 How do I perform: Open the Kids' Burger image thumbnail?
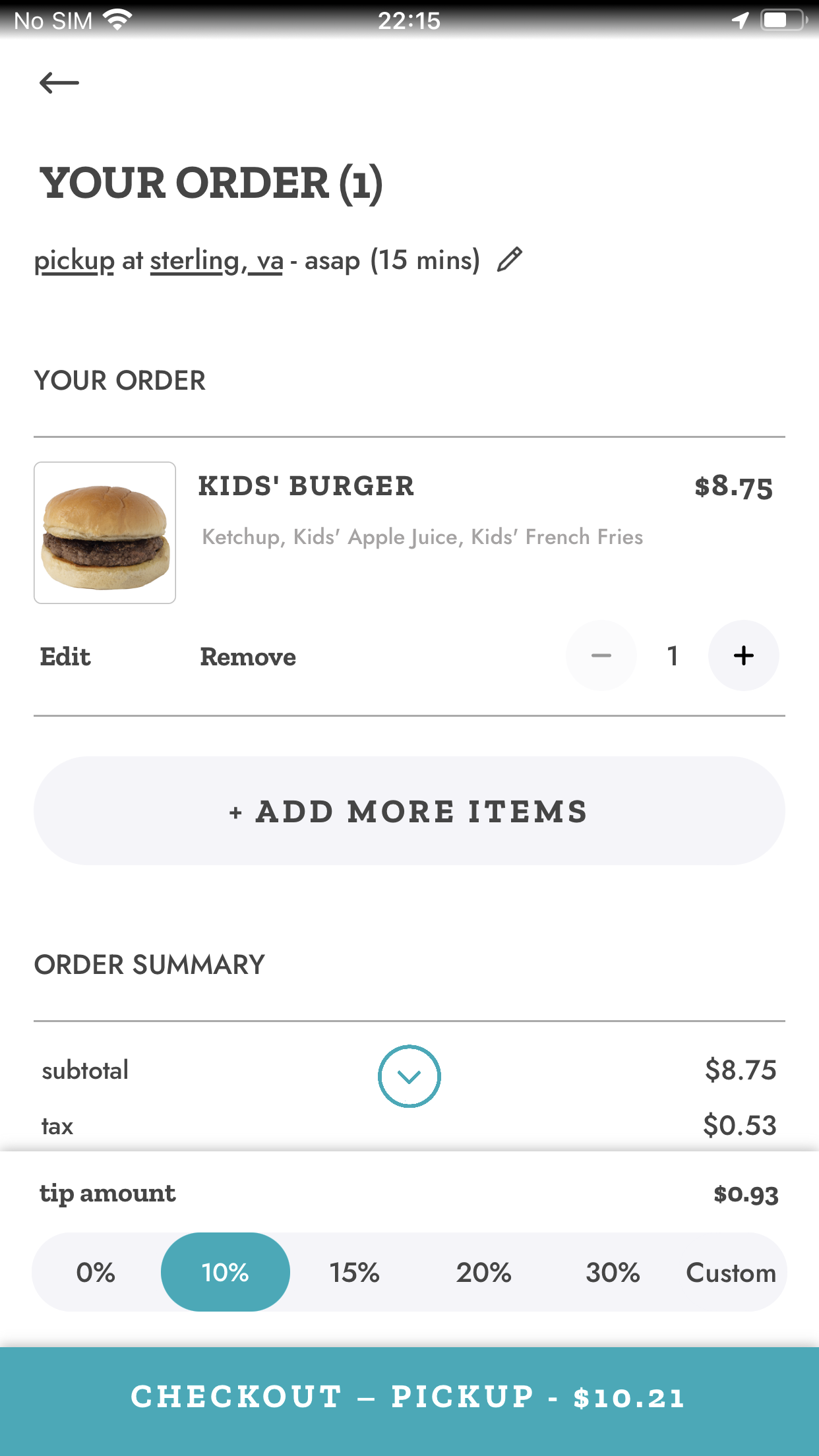click(105, 533)
